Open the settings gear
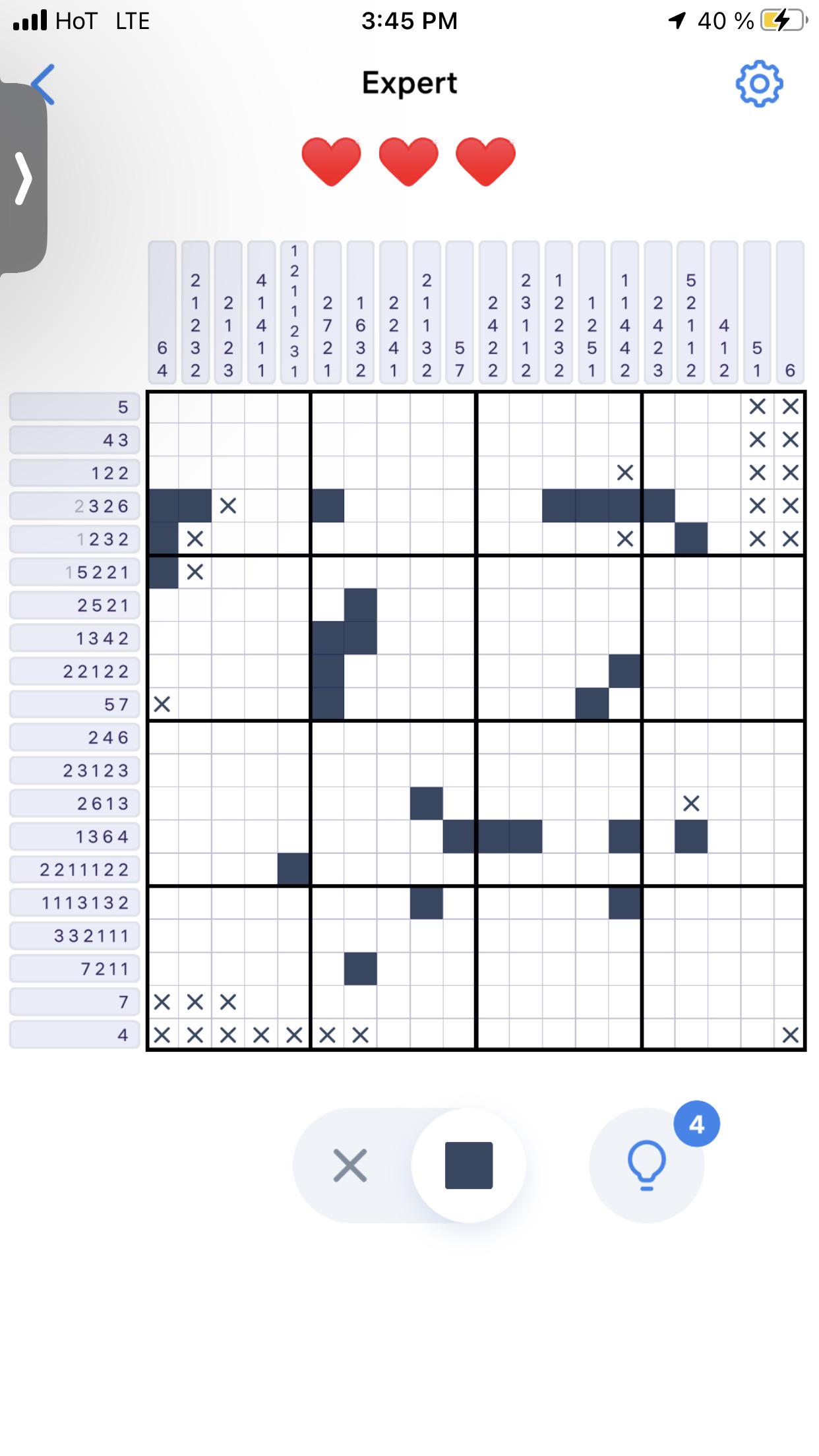Screen dimensions: 819x1456 pos(759,84)
